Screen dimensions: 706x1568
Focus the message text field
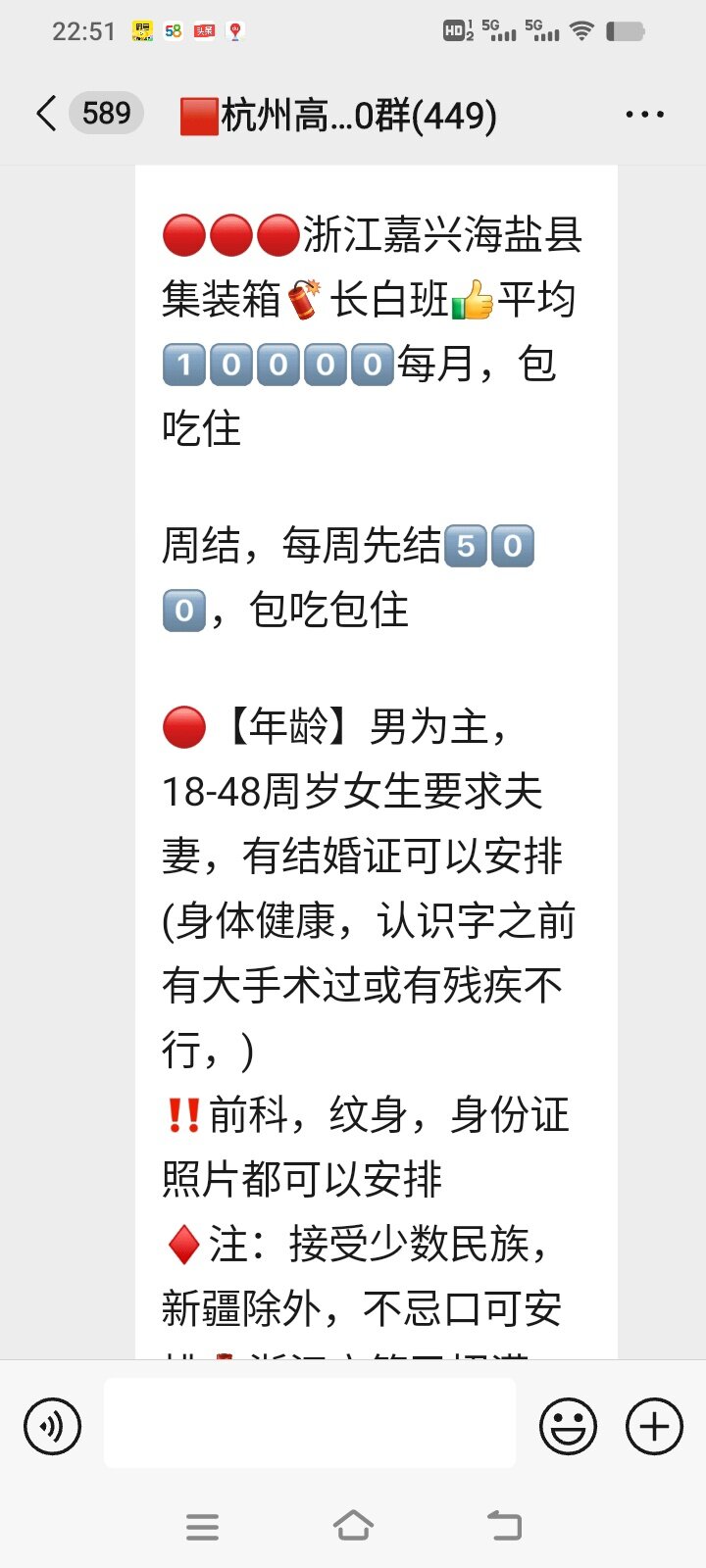(309, 1423)
